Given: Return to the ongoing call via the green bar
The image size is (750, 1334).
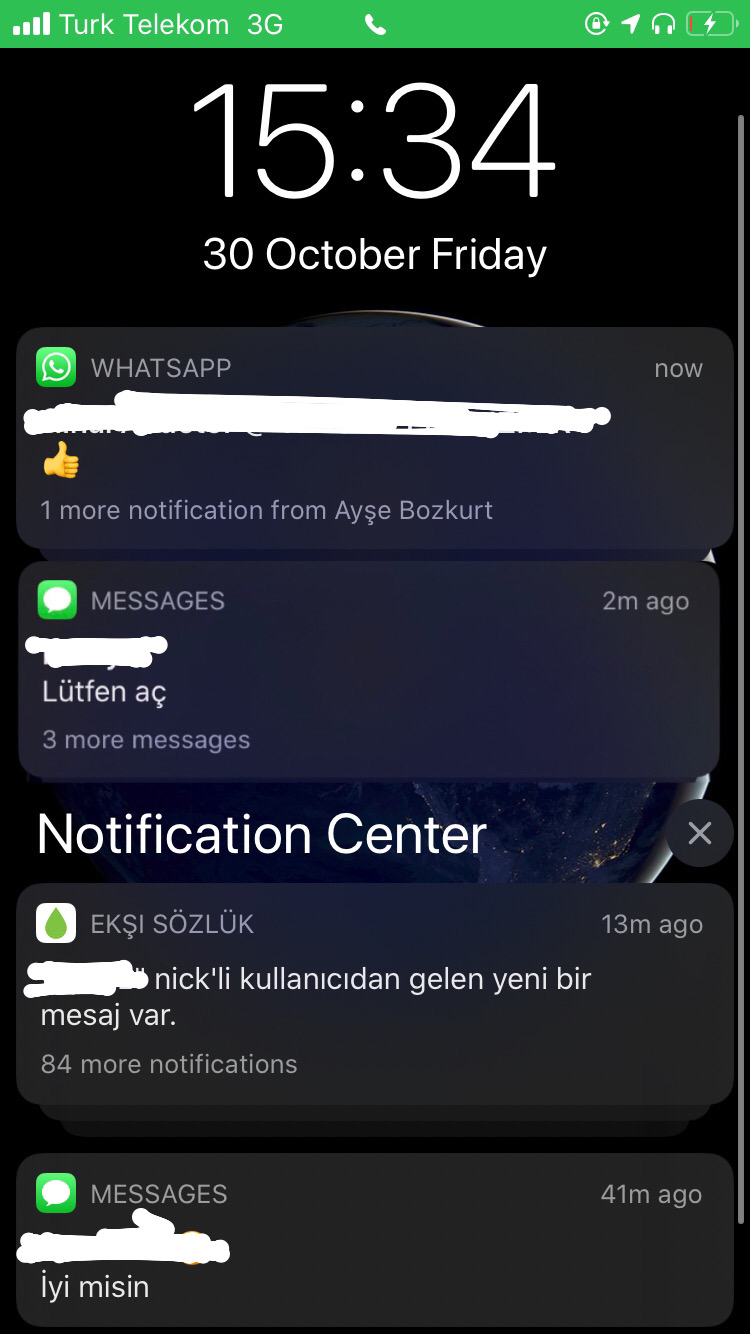Looking at the screenshot, I should [374, 24].
